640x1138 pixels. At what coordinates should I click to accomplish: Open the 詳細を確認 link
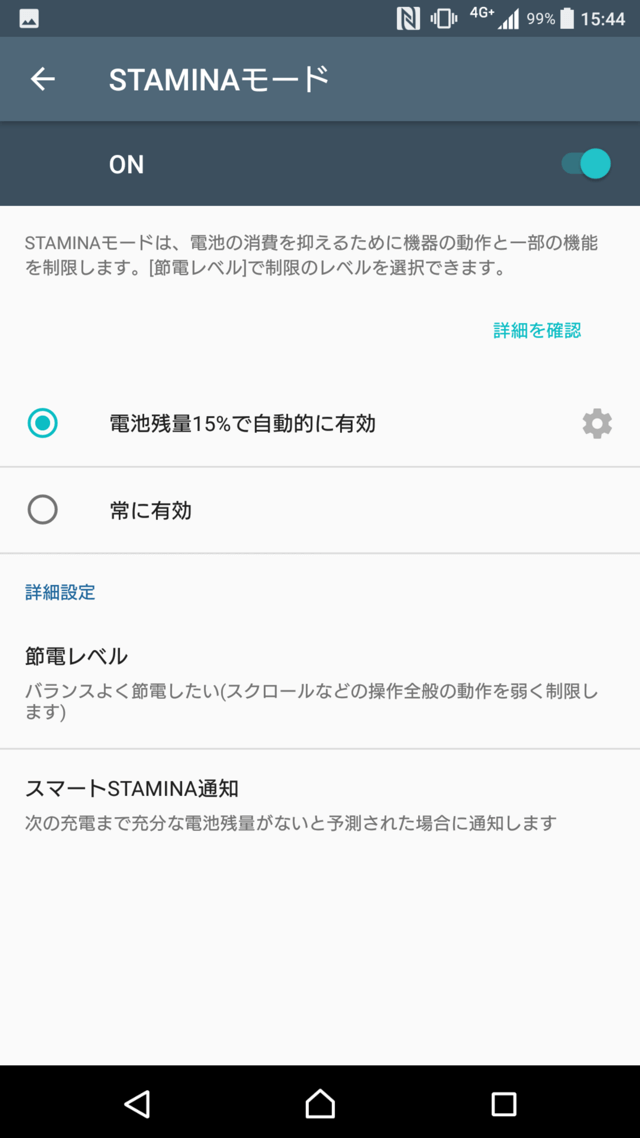[x=536, y=330]
